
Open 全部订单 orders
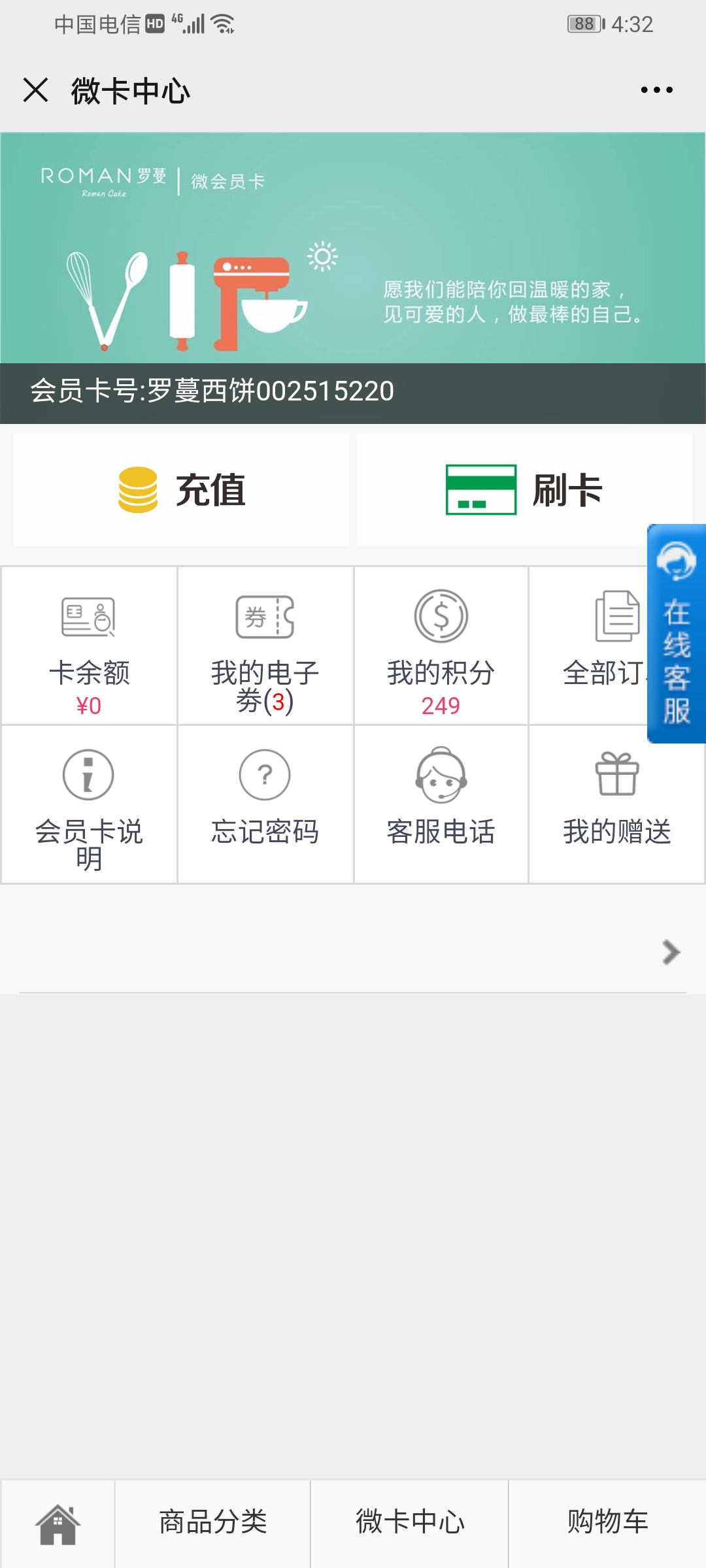(x=588, y=645)
